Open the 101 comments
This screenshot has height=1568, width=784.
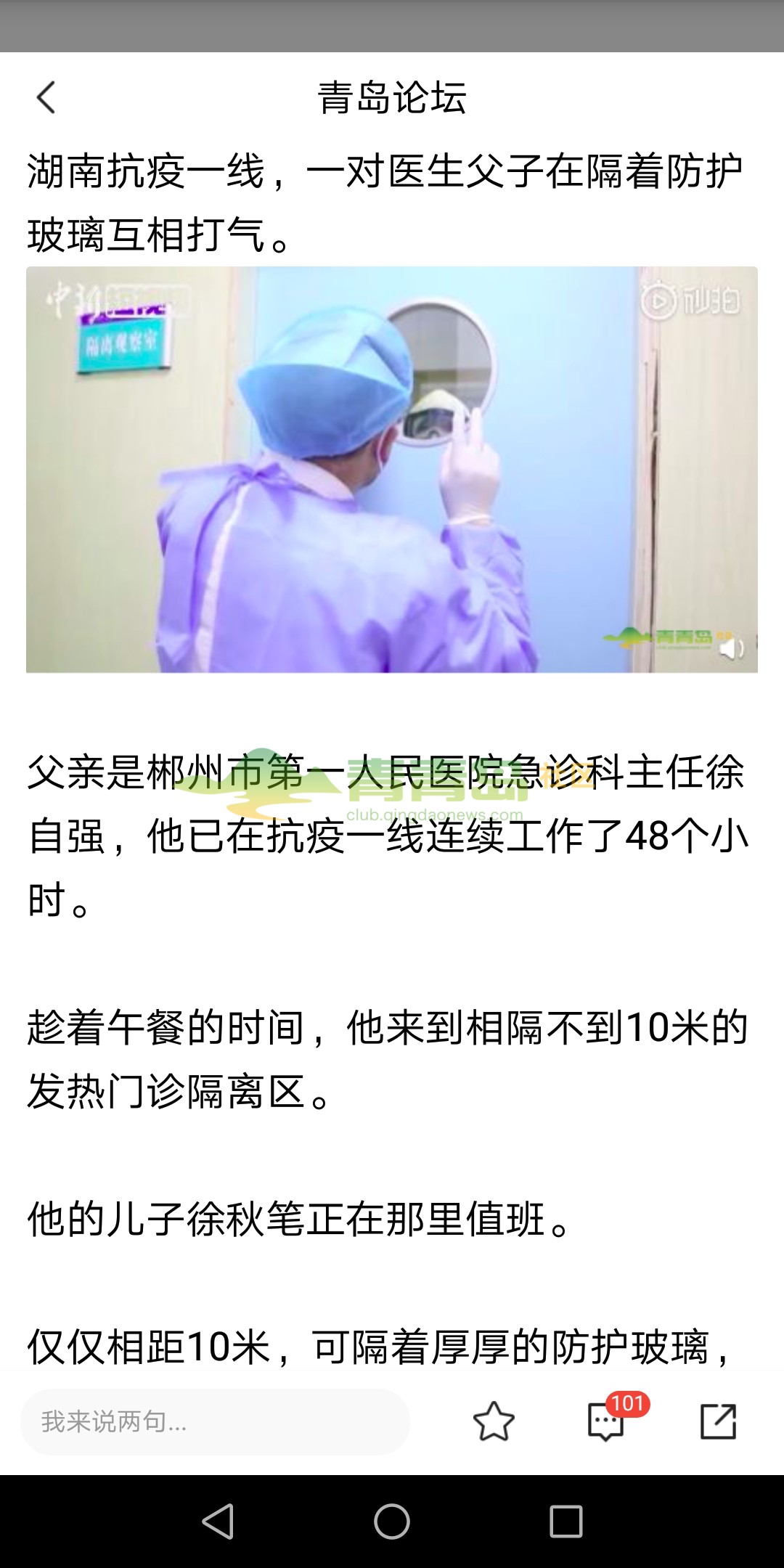click(x=606, y=1421)
